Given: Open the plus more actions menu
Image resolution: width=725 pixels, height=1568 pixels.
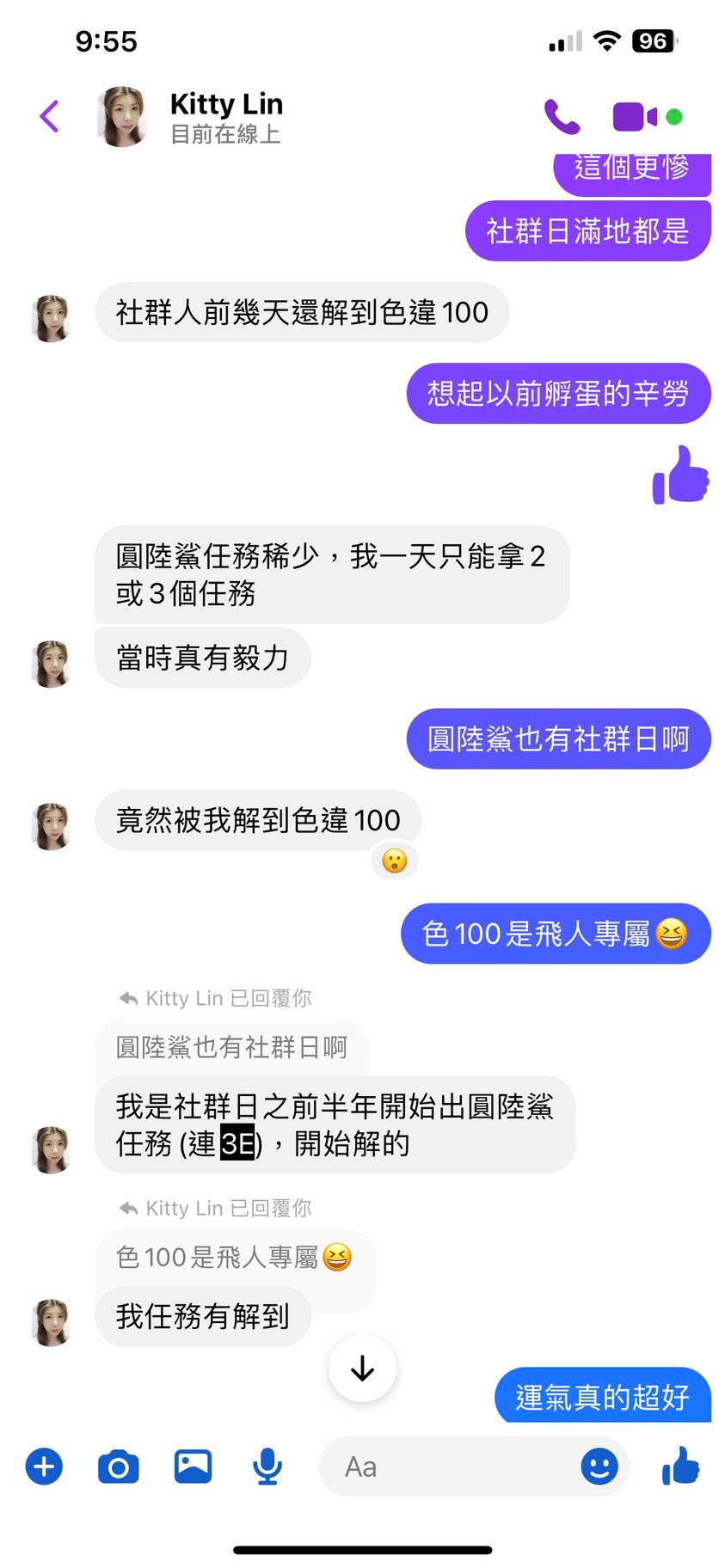Looking at the screenshot, I should [45, 1467].
